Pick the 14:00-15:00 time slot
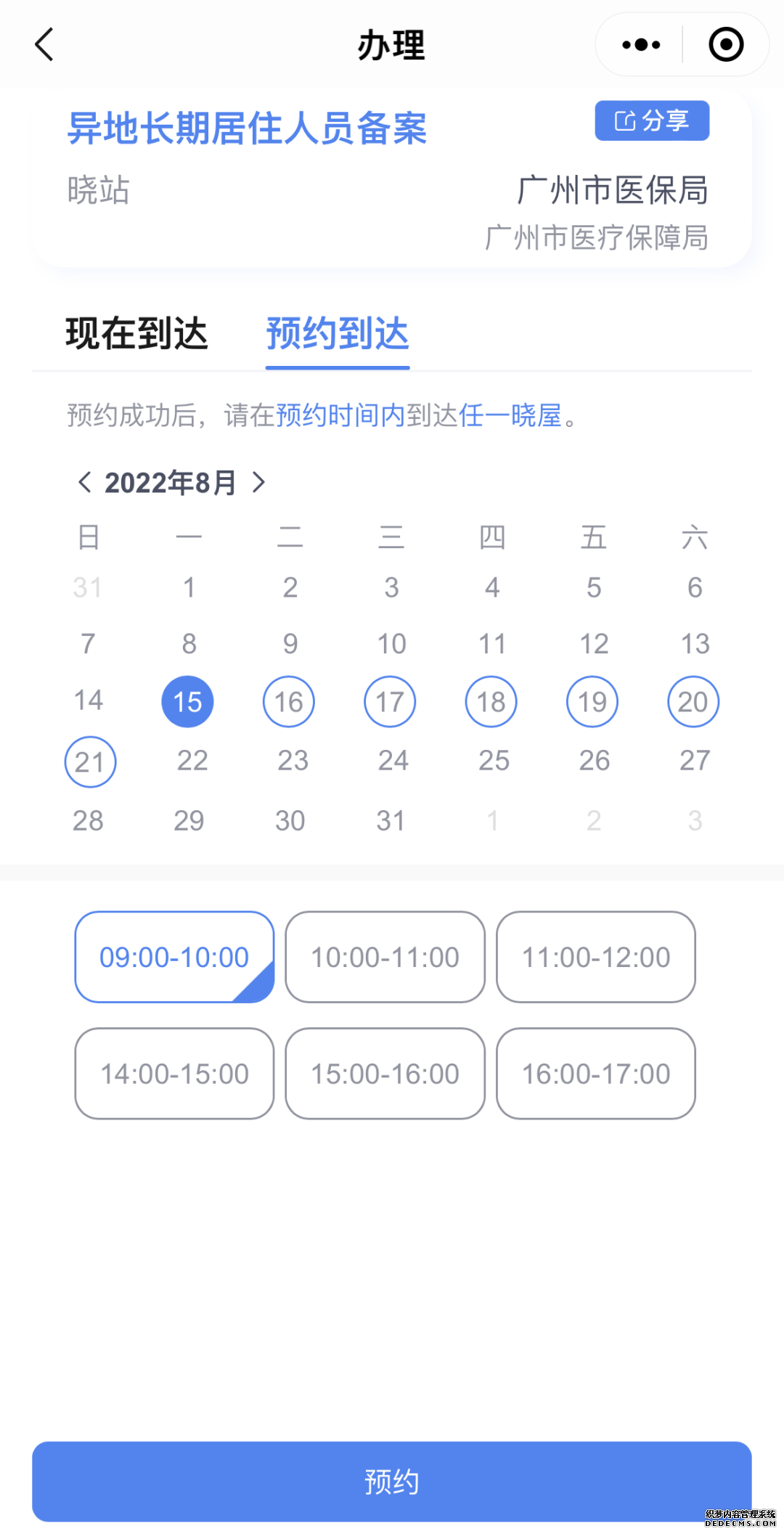Image resolution: width=784 pixels, height=1534 pixels. [x=175, y=1074]
